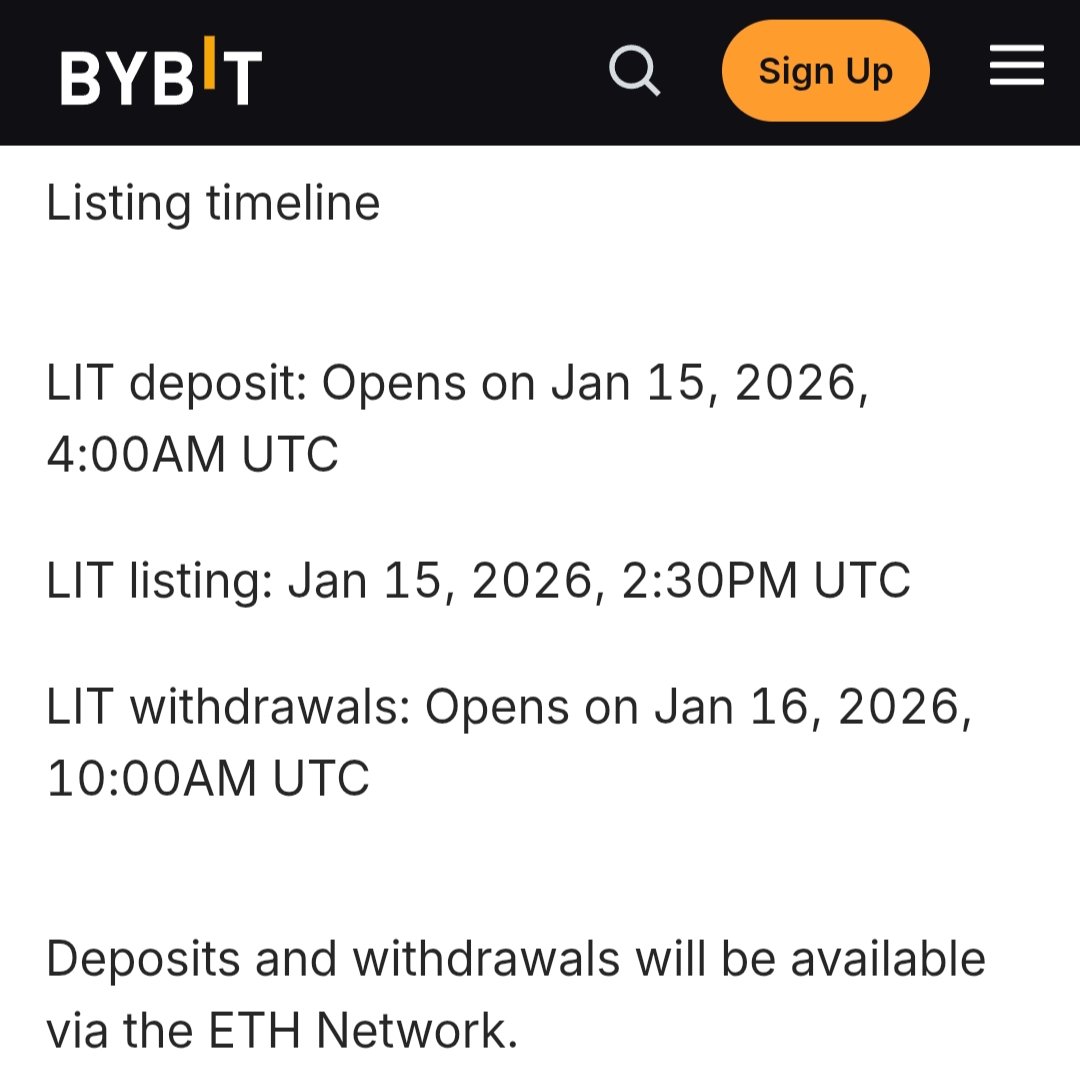Go to Bybit homepage via logo
Screen dimensions: 1080x1080
[x=161, y=74]
